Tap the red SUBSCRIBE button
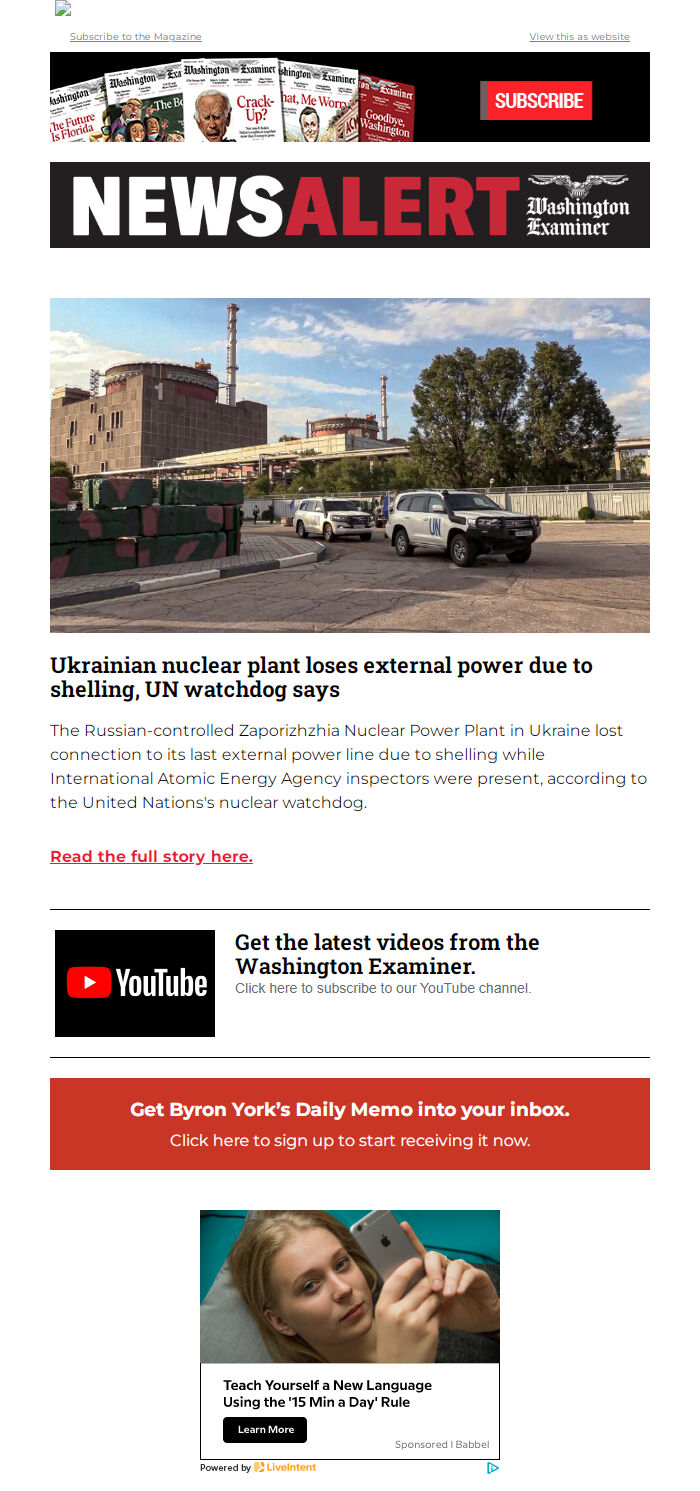Viewport: 700px width, 1491px height. pyautogui.click(x=537, y=101)
